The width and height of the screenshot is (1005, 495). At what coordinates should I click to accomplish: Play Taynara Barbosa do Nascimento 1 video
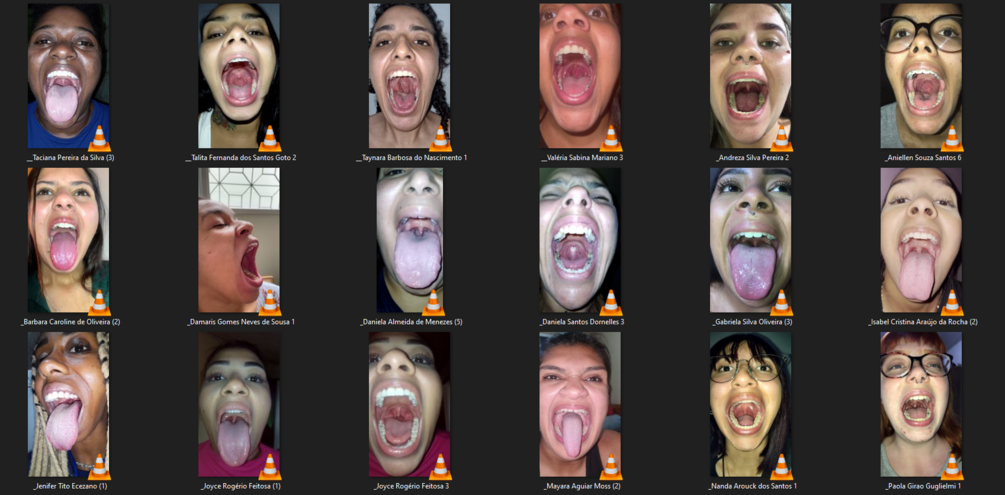[x=409, y=77]
